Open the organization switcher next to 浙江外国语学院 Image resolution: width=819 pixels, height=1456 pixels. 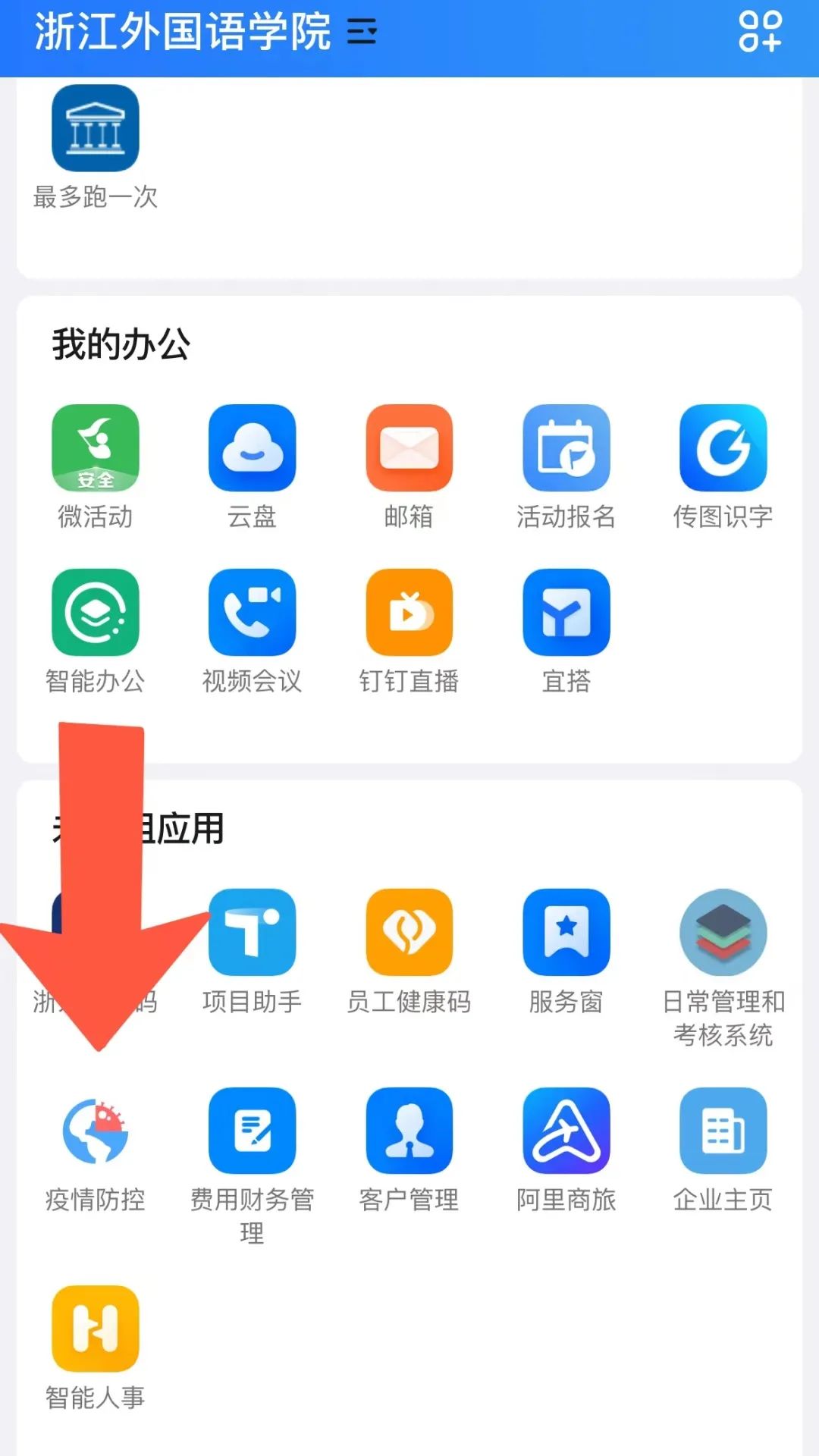362,32
